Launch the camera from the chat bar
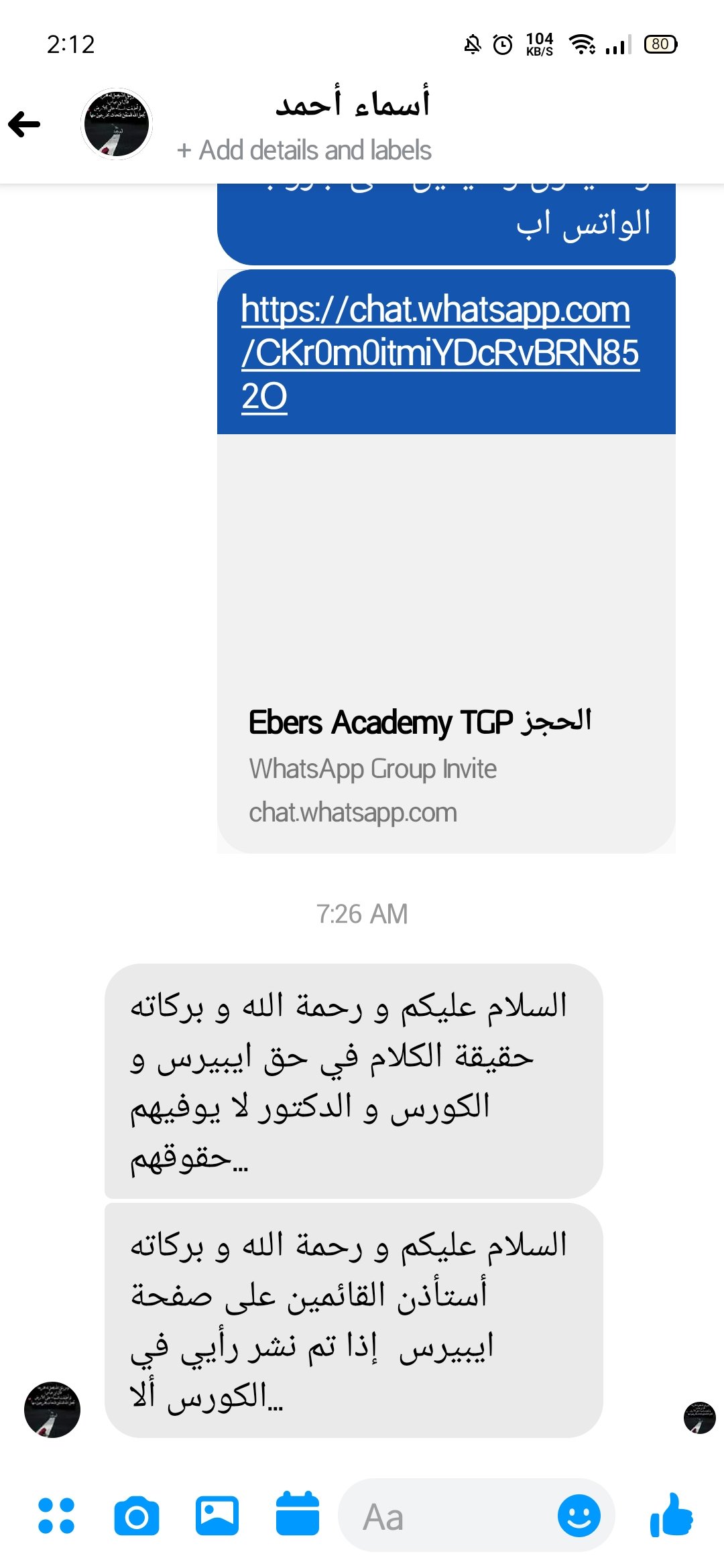 pyautogui.click(x=137, y=1516)
